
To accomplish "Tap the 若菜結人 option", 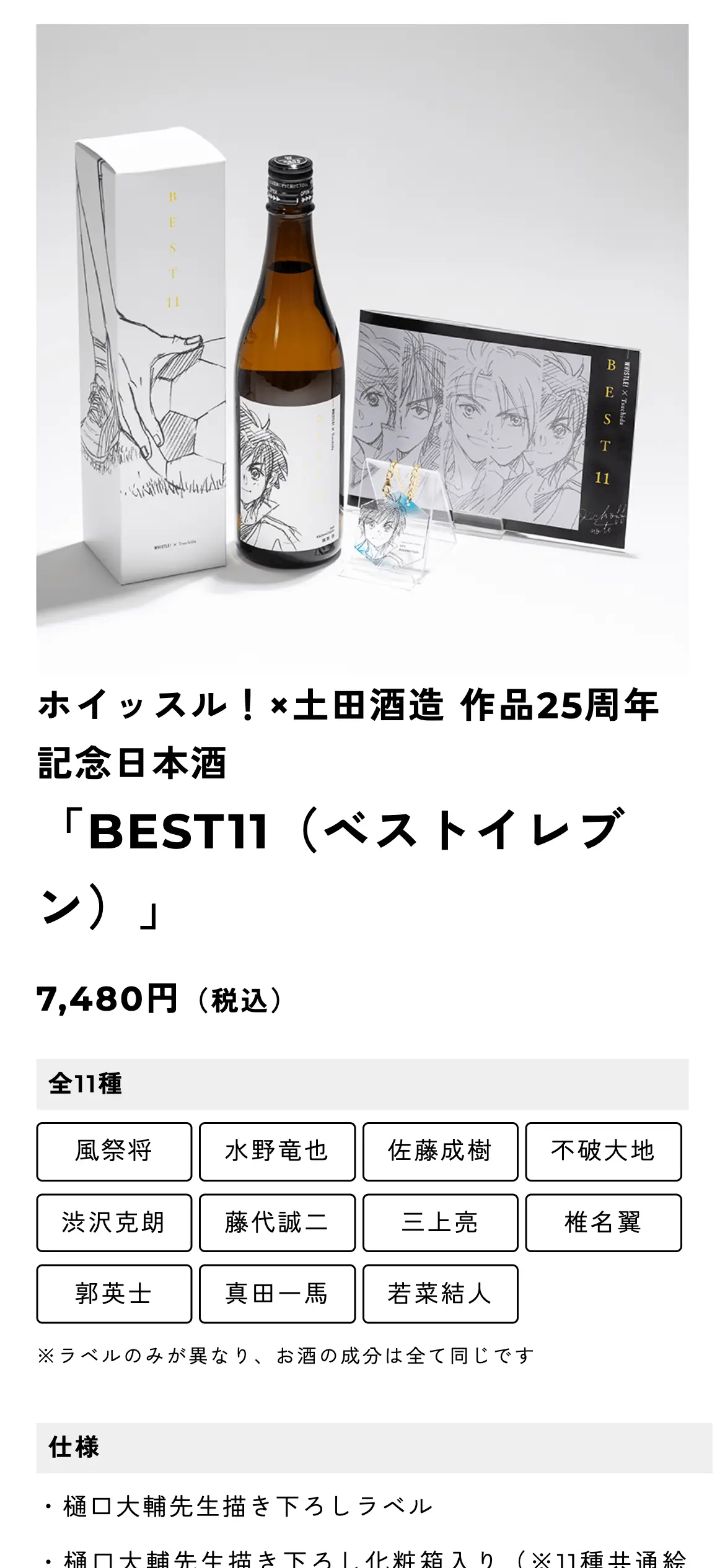I will pyautogui.click(x=440, y=1294).
